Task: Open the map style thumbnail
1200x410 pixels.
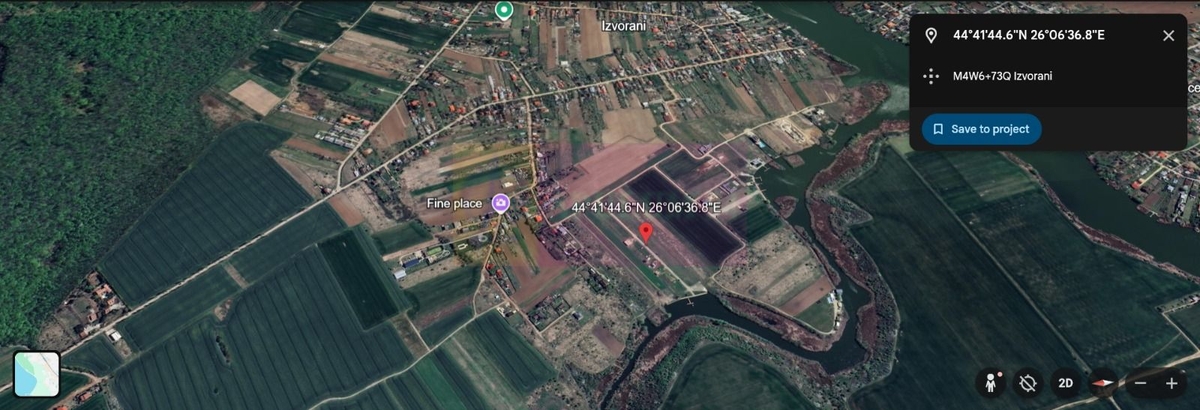Action: click(37, 374)
